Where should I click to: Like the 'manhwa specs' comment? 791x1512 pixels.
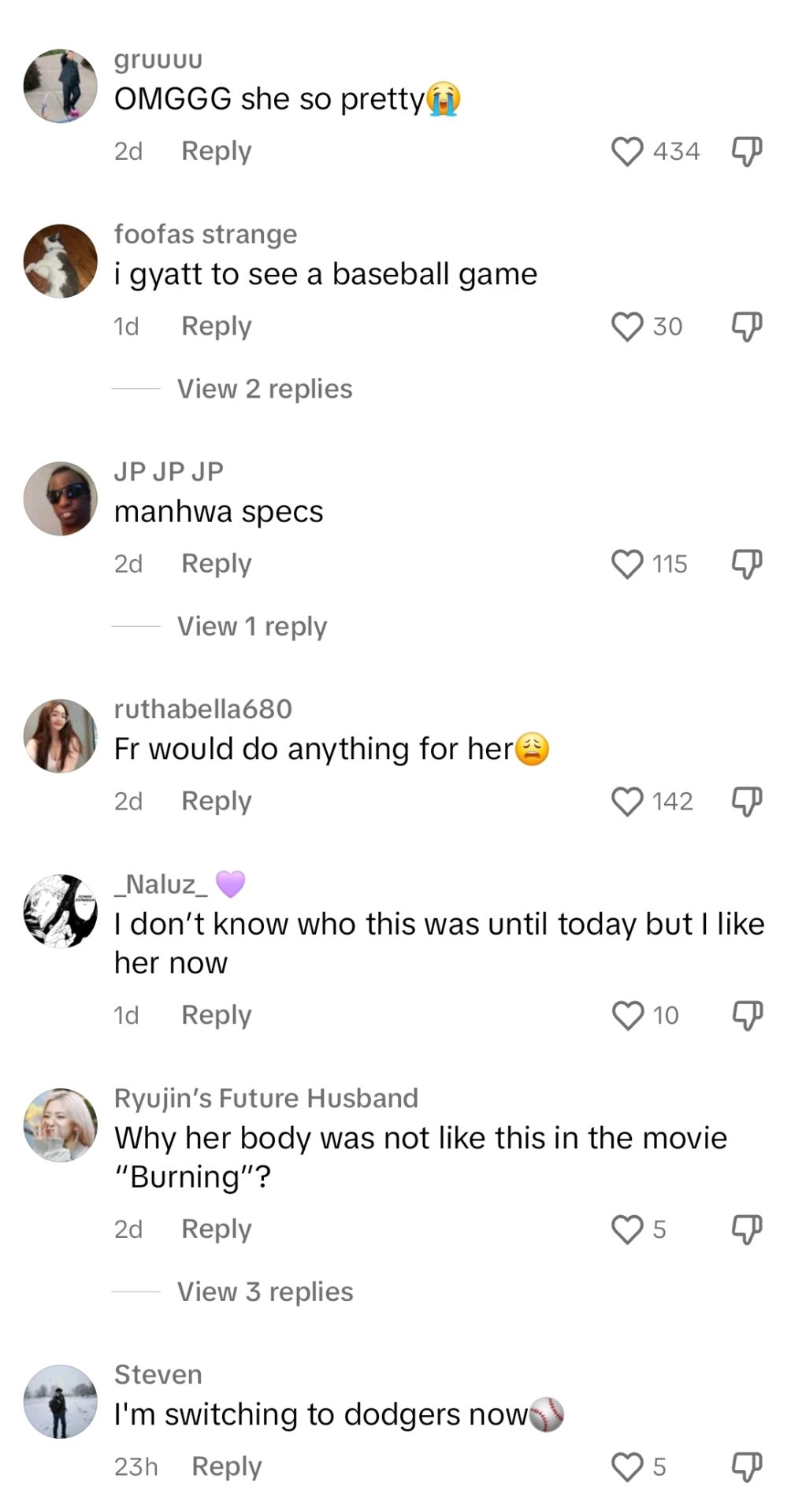(629, 562)
